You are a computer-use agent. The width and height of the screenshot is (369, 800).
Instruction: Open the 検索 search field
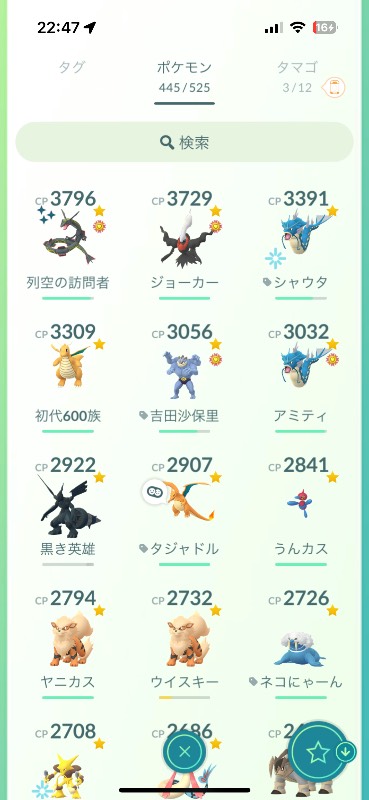point(184,142)
